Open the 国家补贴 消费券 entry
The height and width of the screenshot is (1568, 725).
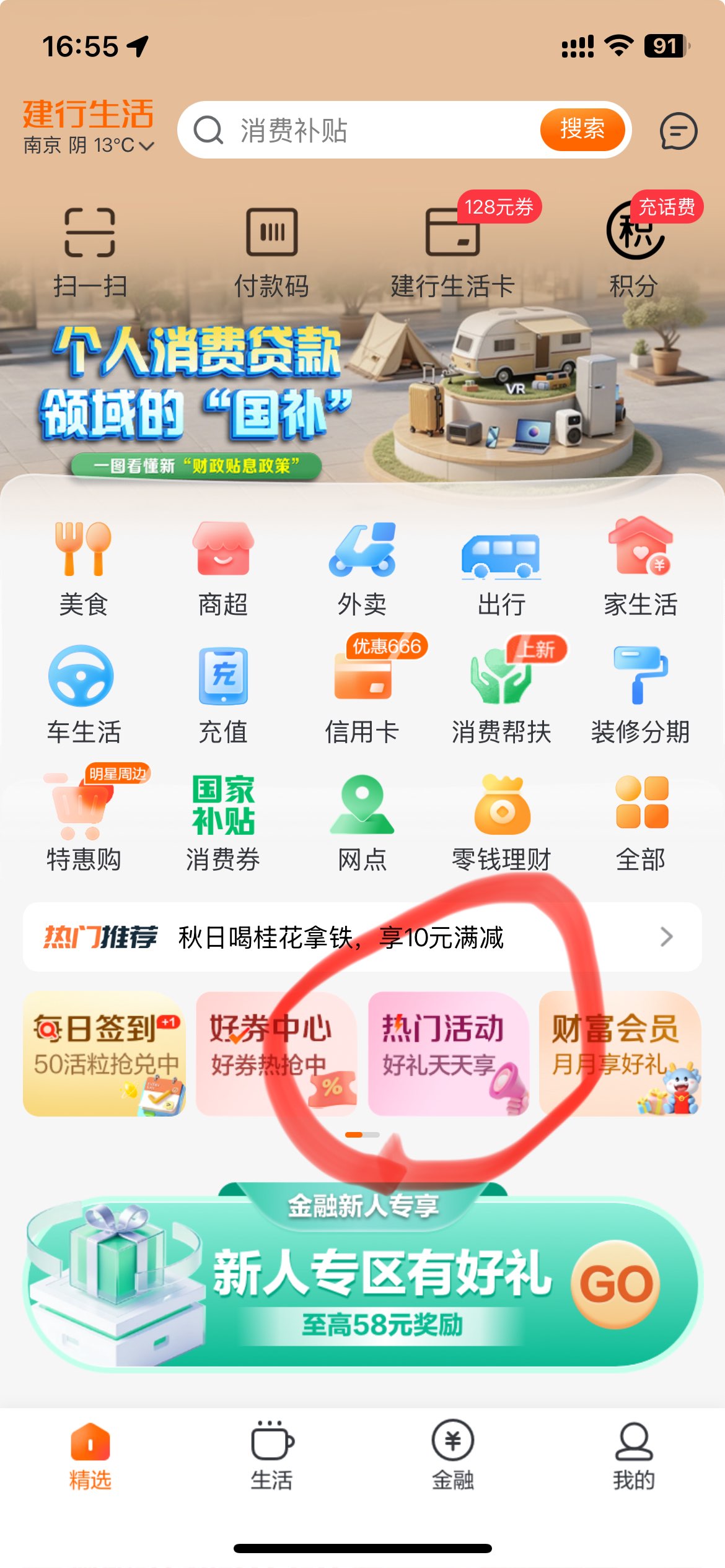[x=223, y=822]
